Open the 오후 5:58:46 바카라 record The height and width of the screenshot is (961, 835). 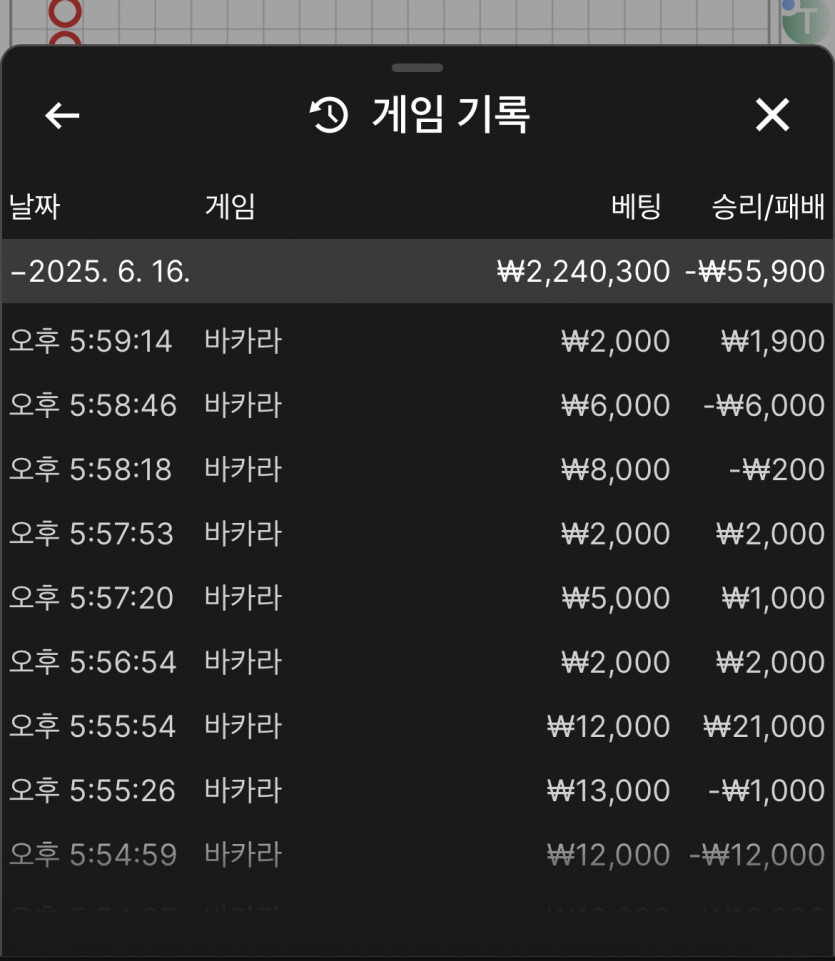tap(417, 406)
